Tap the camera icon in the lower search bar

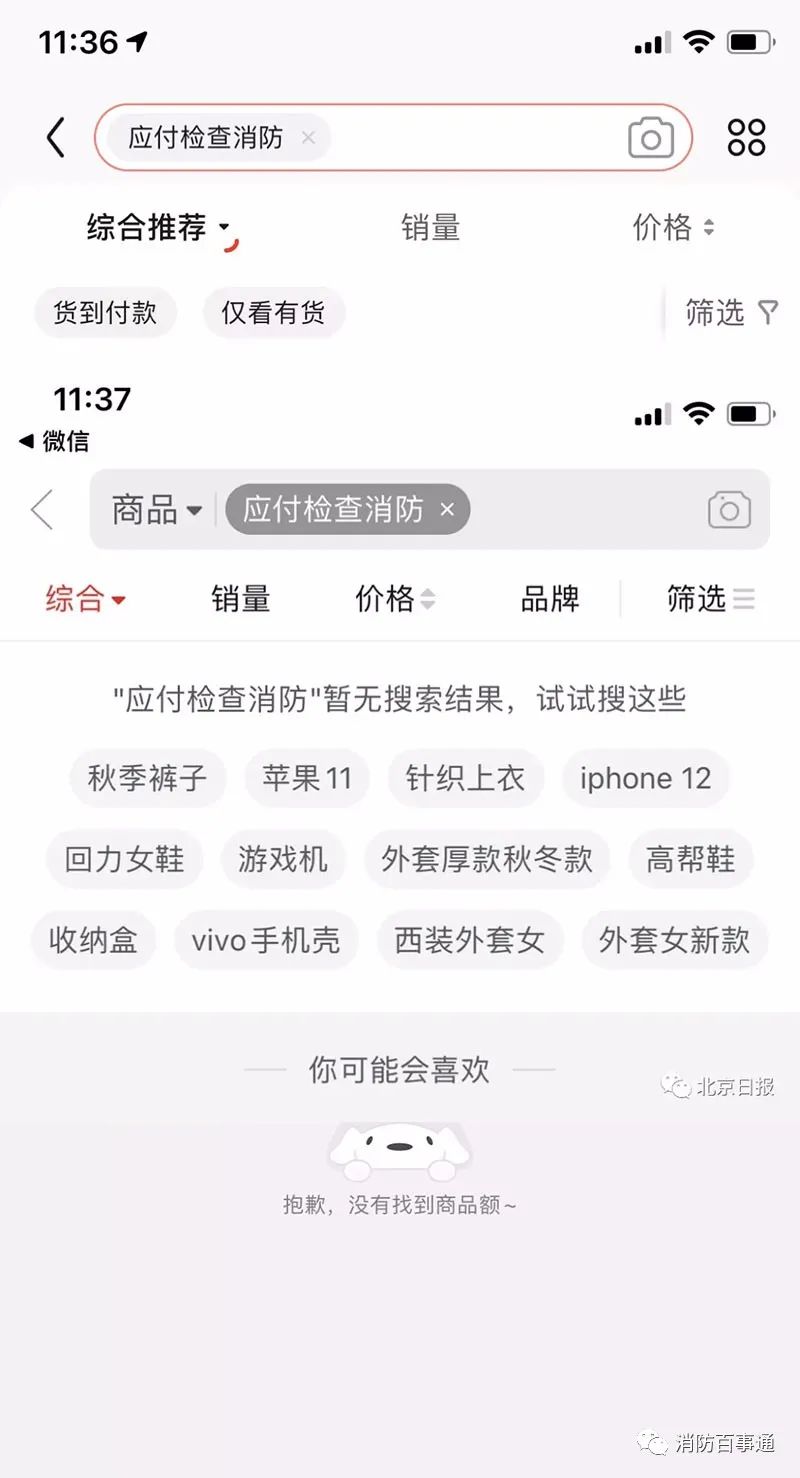(x=729, y=510)
